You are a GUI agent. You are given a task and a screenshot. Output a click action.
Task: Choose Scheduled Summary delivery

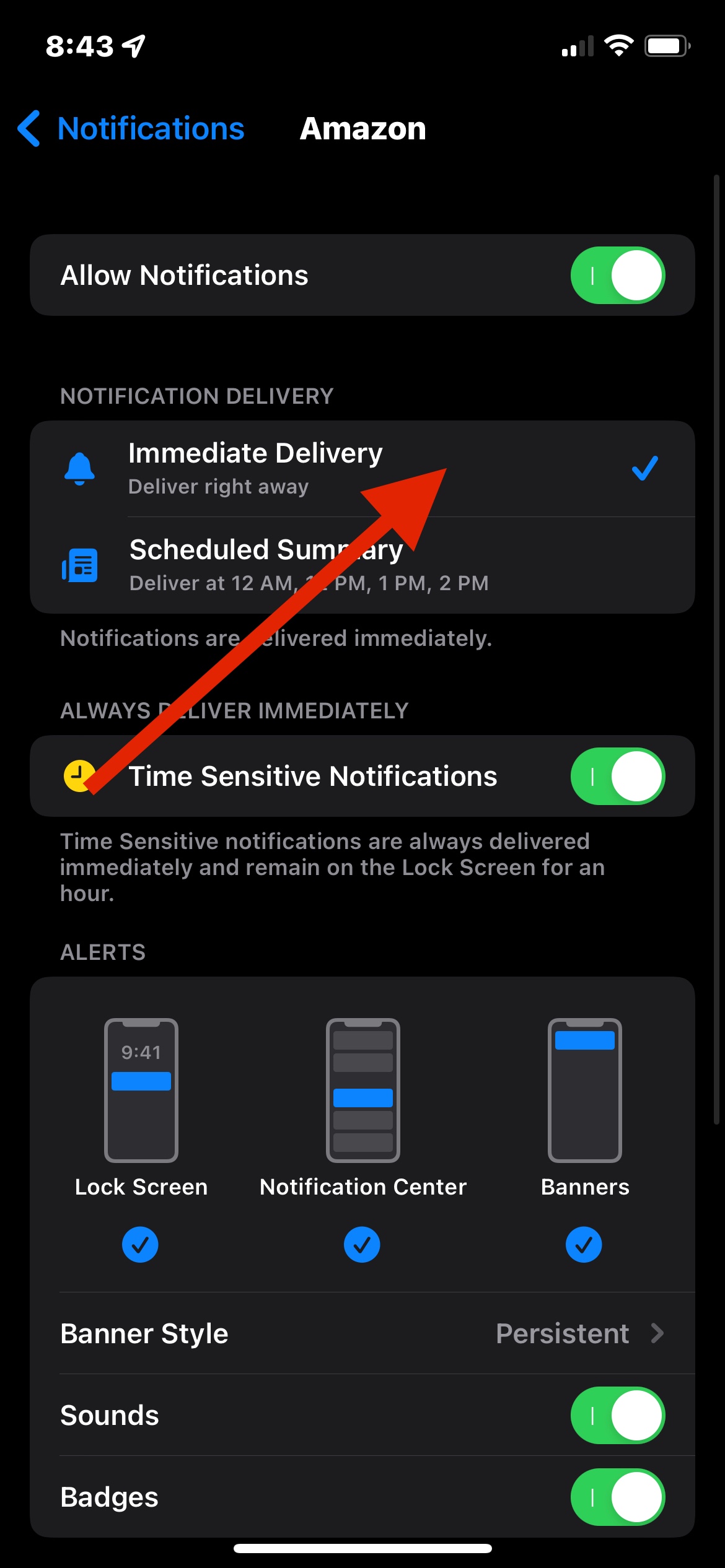click(362, 565)
